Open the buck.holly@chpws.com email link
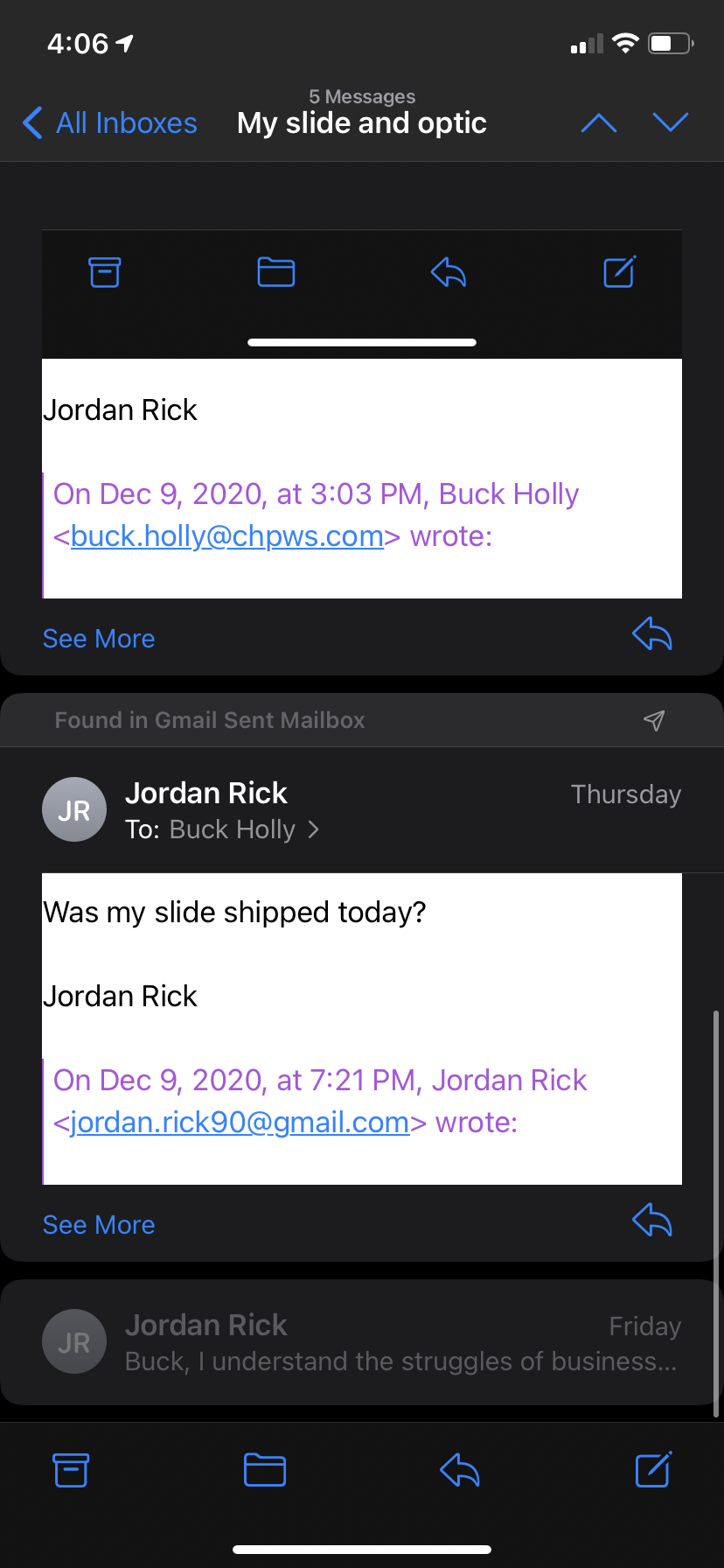 click(x=227, y=536)
